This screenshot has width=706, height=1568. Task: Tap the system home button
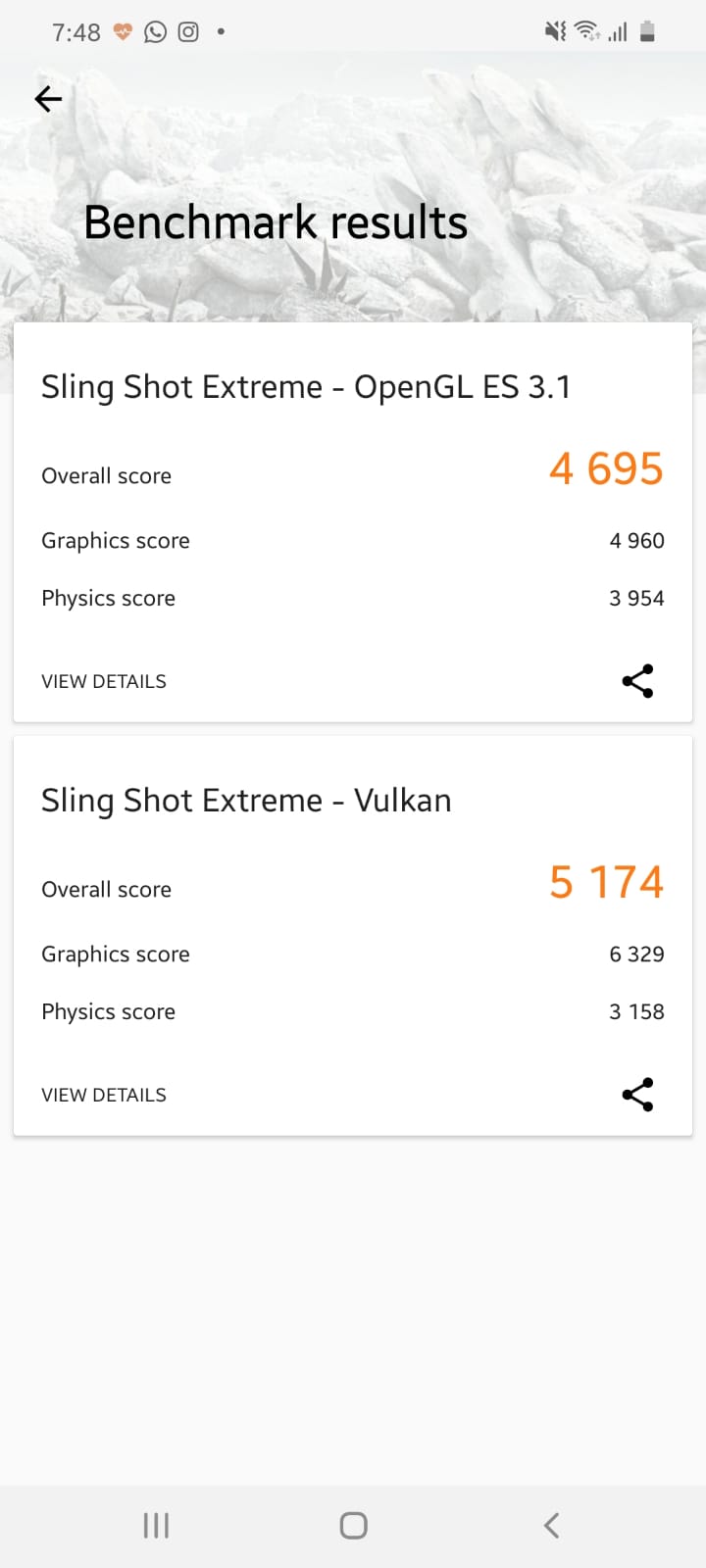coord(353,1525)
